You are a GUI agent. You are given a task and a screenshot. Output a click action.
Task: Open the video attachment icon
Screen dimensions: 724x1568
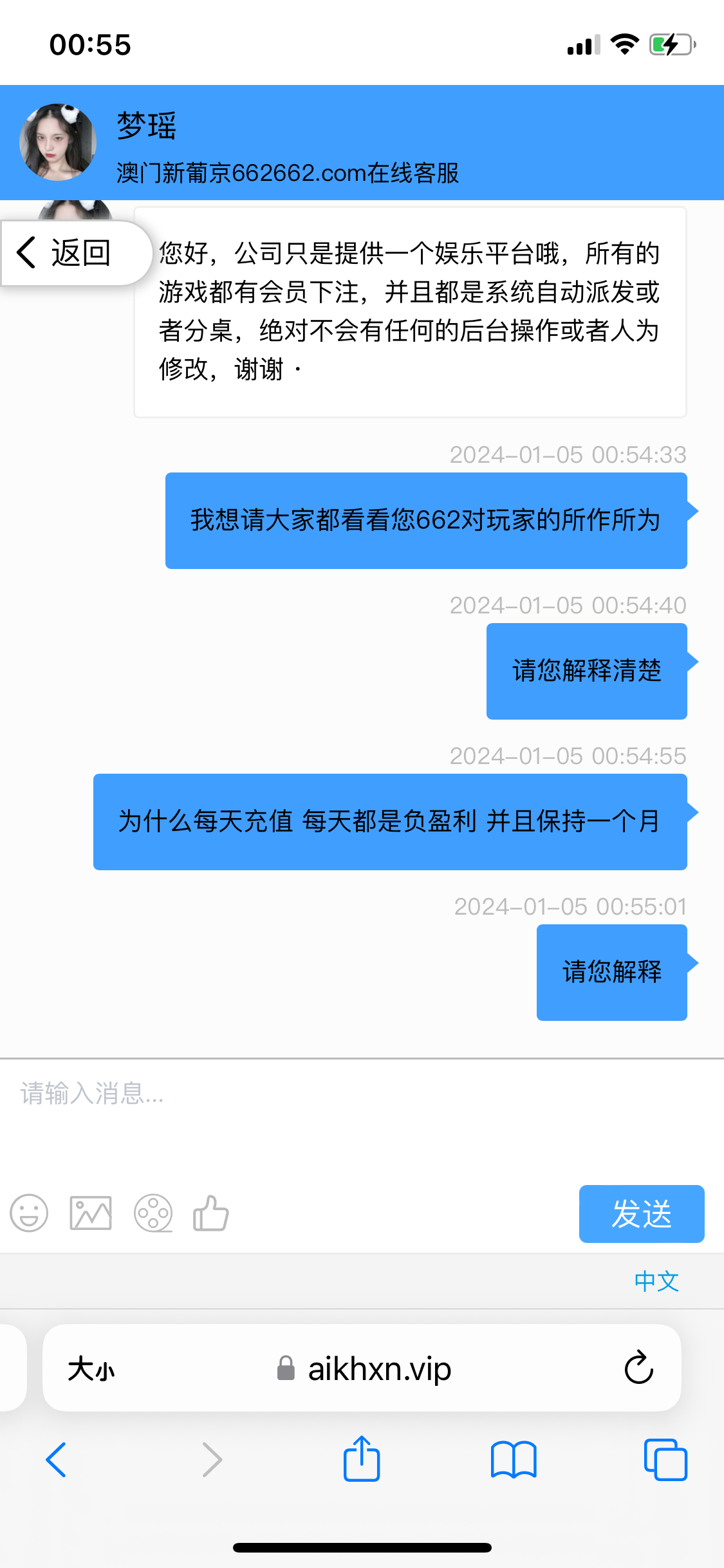tap(153, 1213)
